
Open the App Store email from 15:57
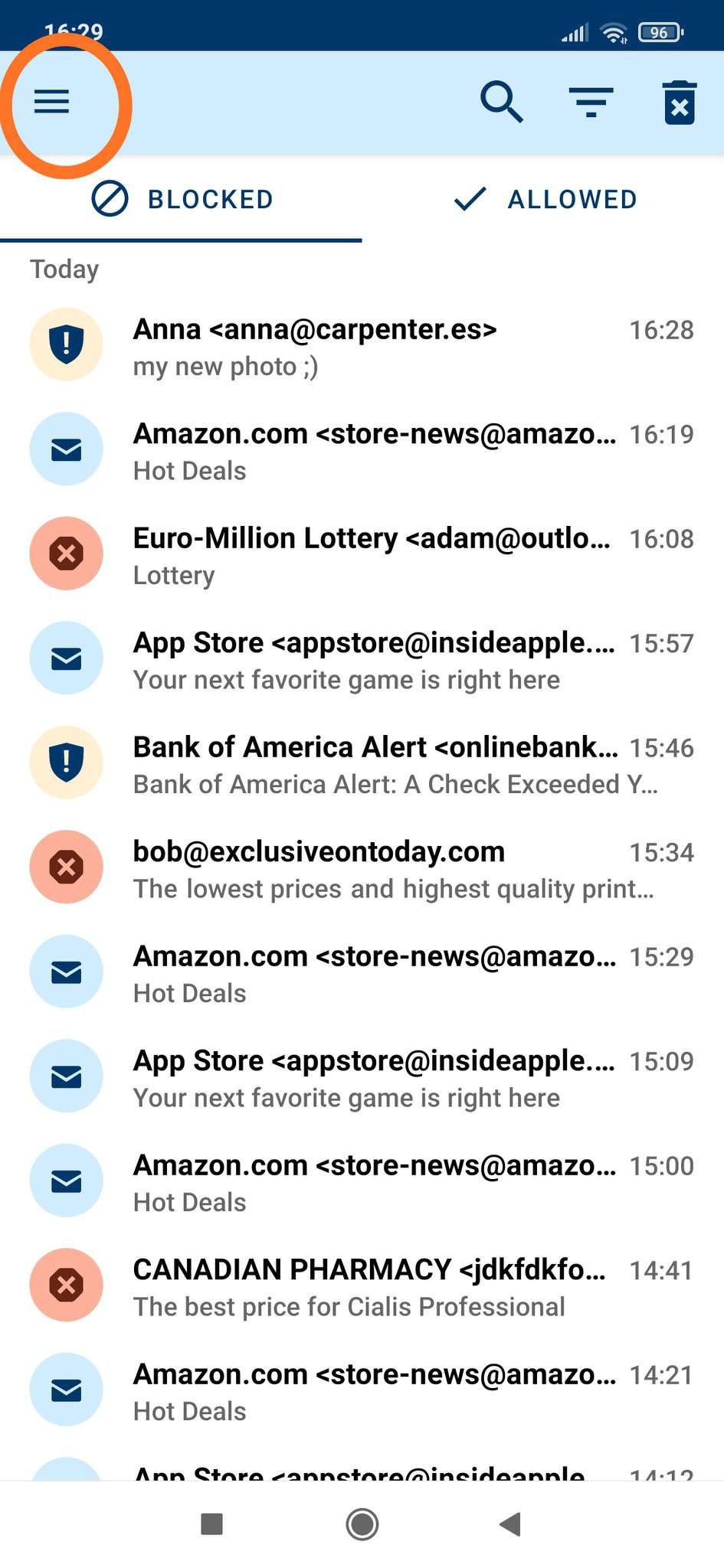(362, 660)
